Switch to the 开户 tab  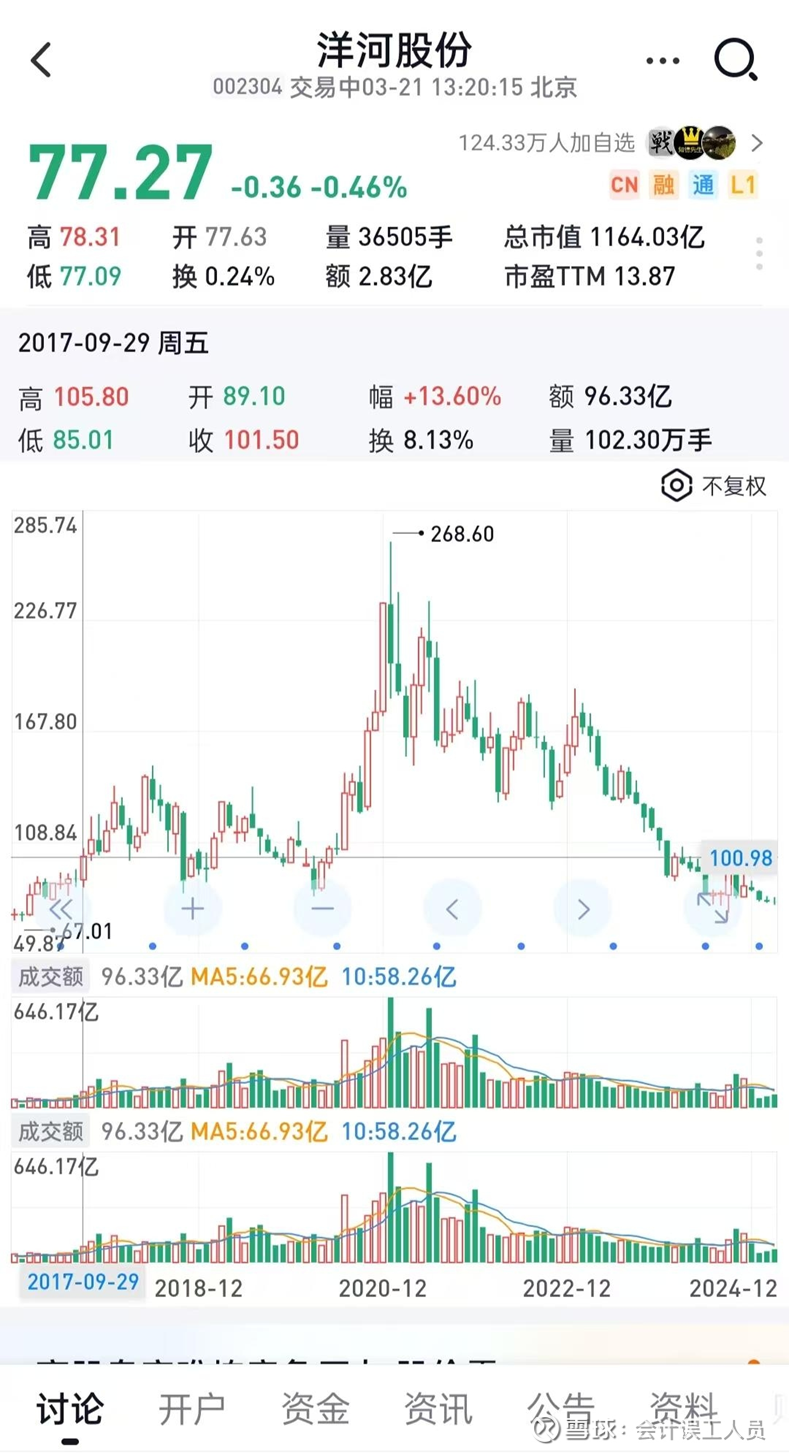(192, 1408)
